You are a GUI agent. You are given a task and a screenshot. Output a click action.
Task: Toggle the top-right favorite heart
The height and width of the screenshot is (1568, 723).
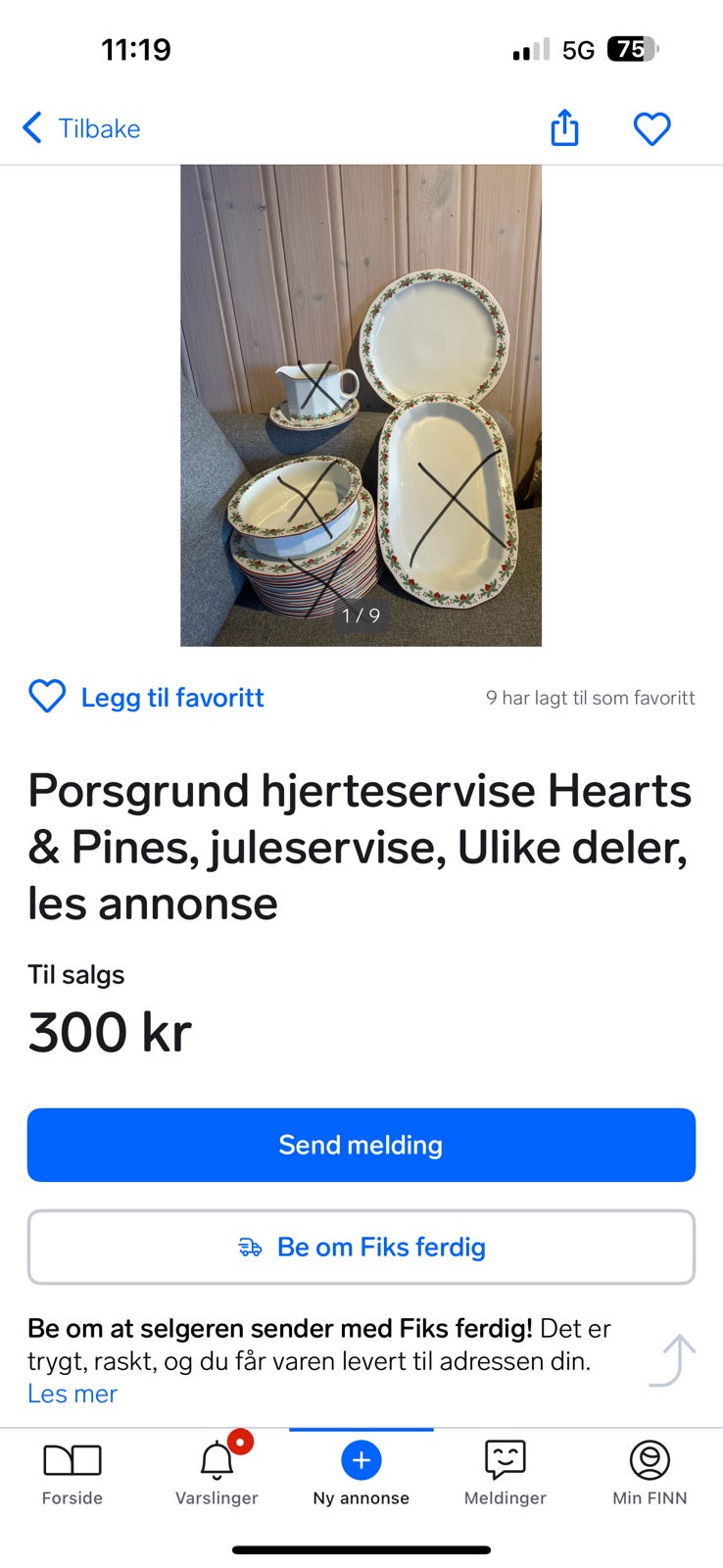(x=651, y=128)
